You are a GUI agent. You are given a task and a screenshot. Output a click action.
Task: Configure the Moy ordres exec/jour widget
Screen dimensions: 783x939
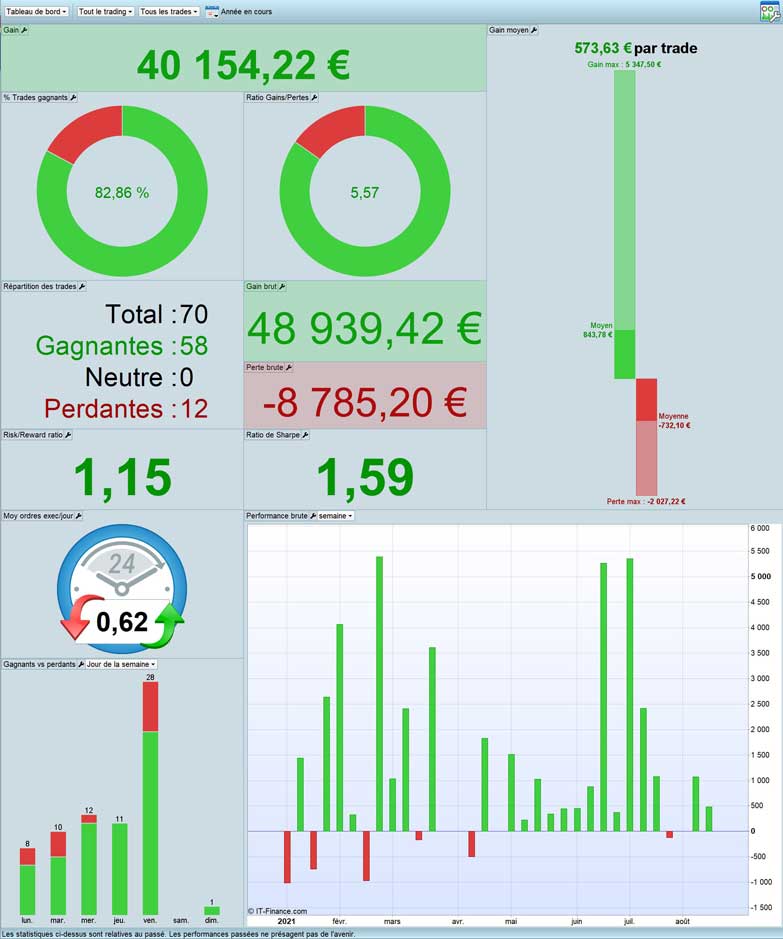79,516
